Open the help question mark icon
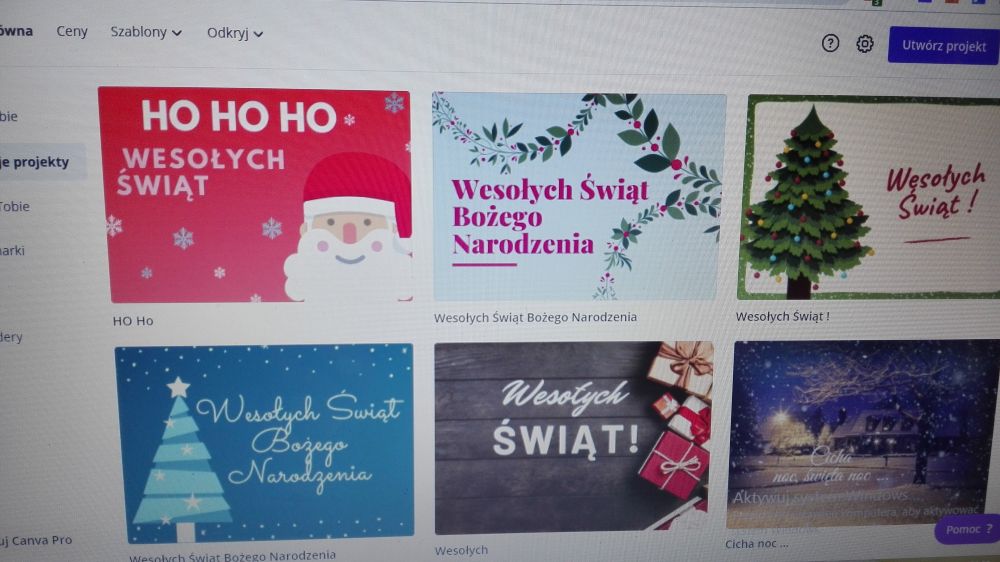Screen dimensions: 1000x562 coord(830,43)
